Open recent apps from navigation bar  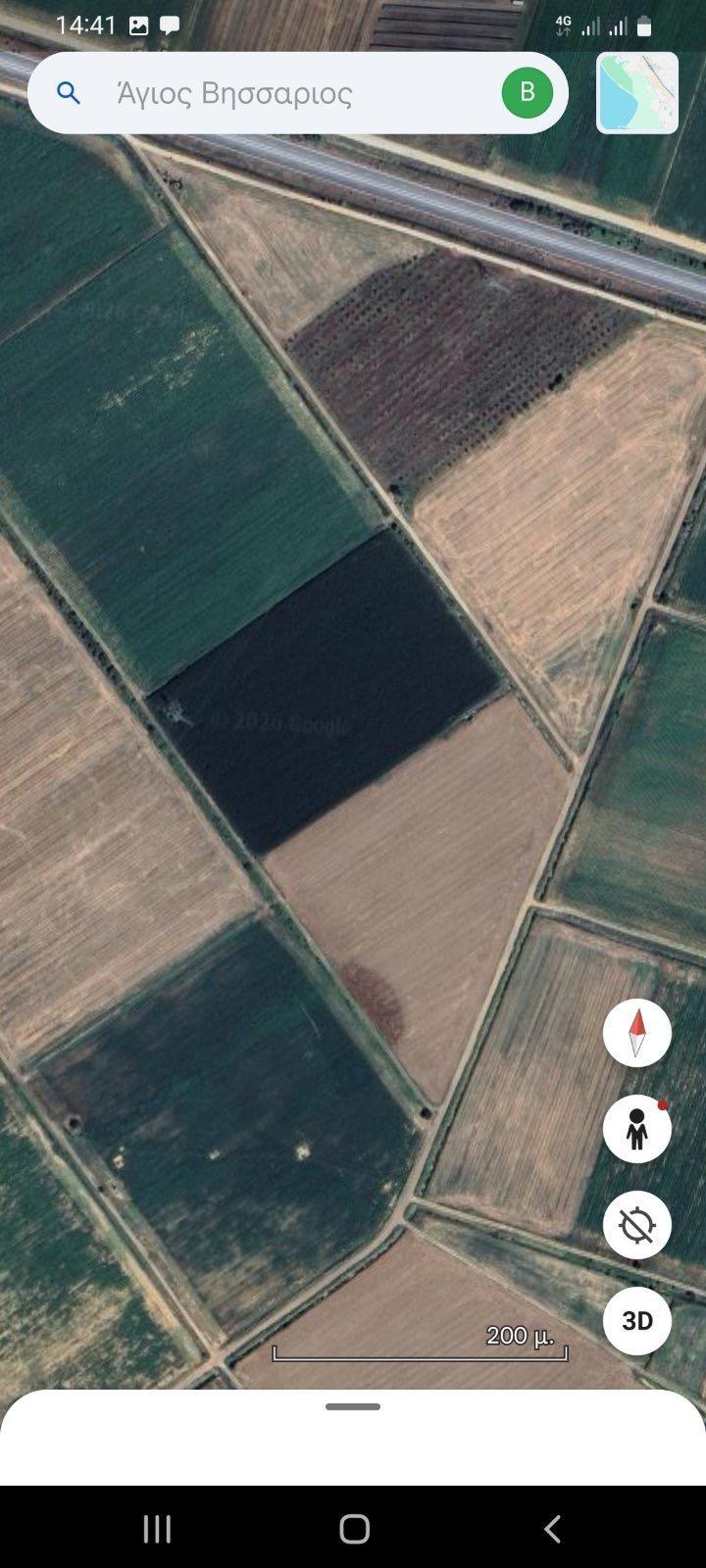point(157,1528)
